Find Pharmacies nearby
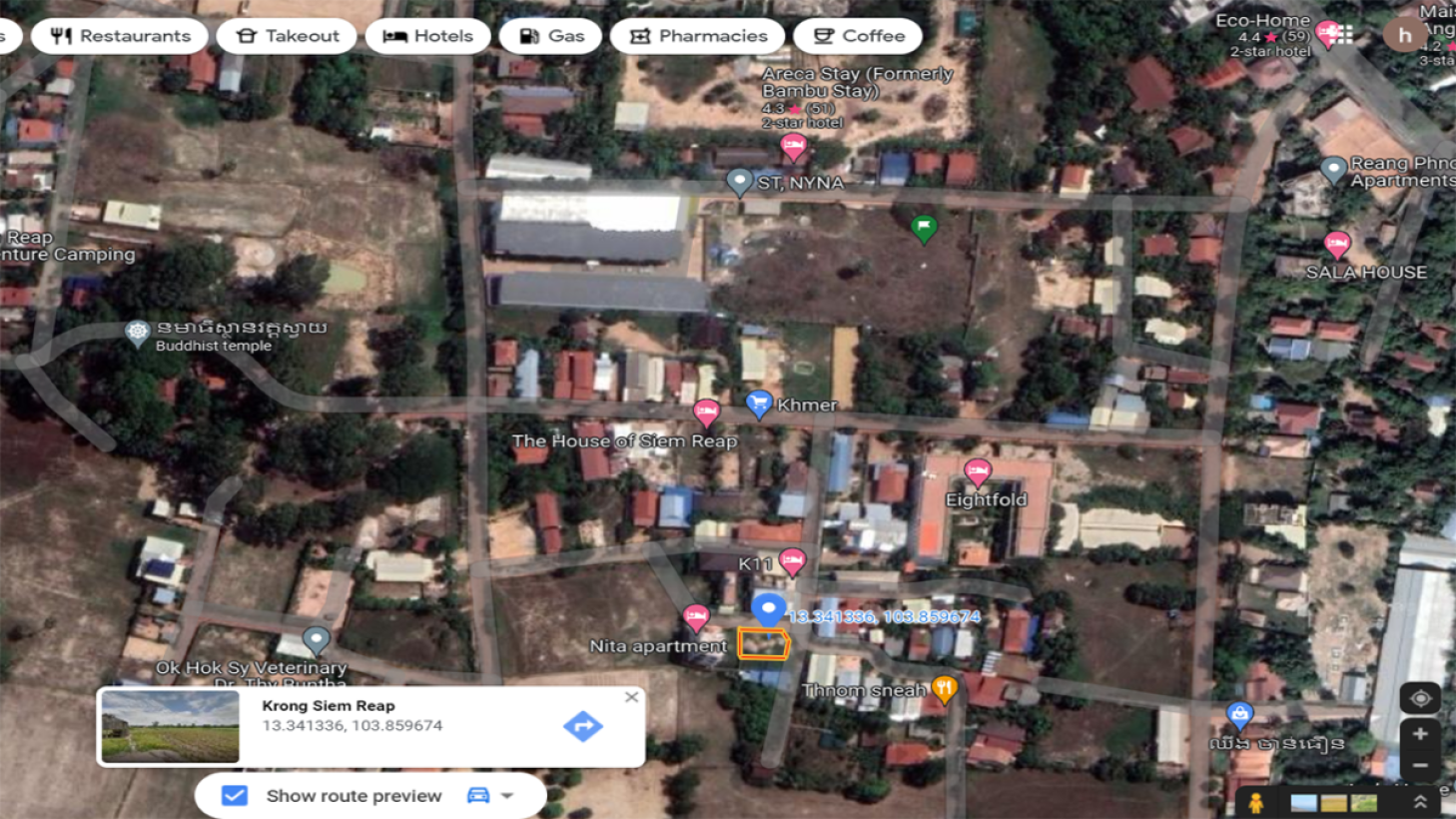Viewport: 1456px width, 819px height. [x=698, y=36]
